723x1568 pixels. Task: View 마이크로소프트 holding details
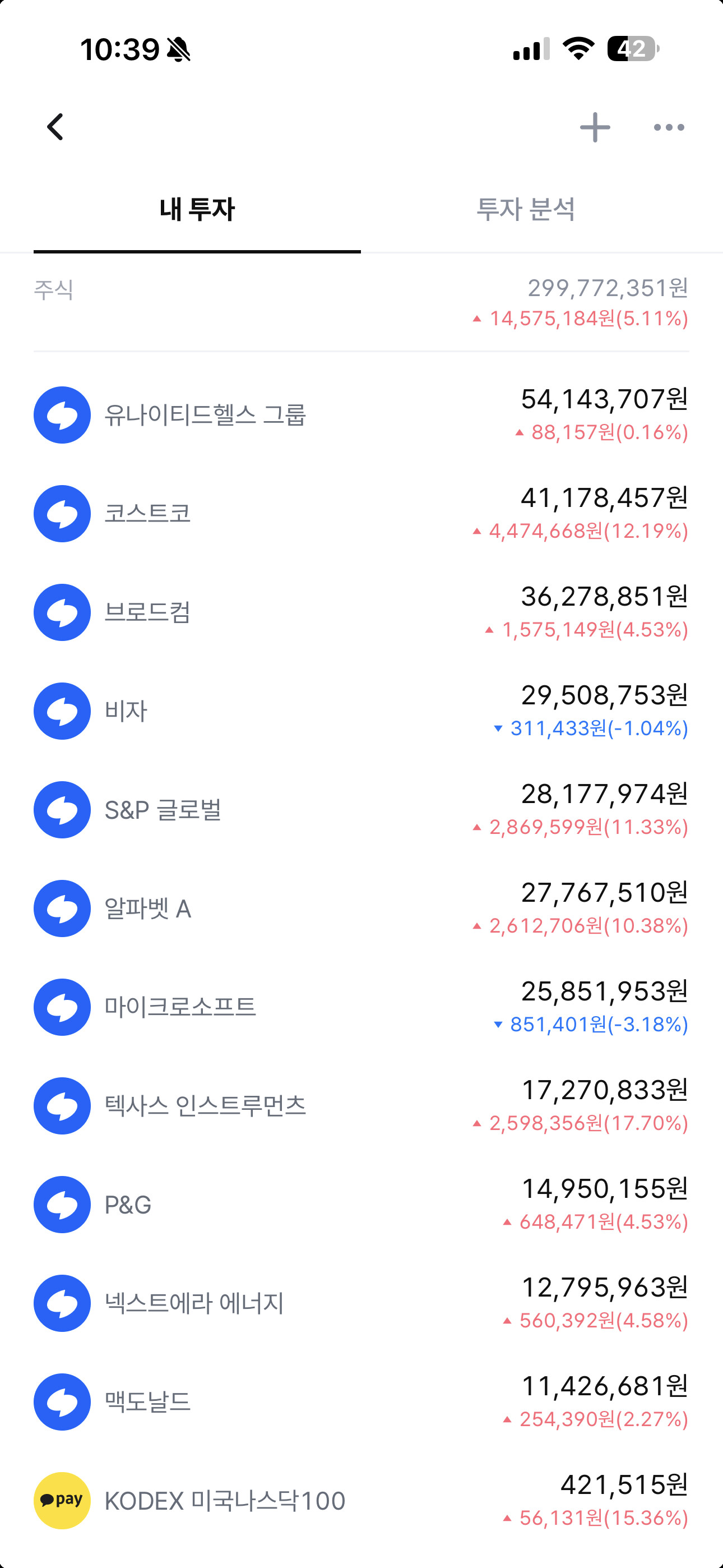click(x=360, y=1007)
